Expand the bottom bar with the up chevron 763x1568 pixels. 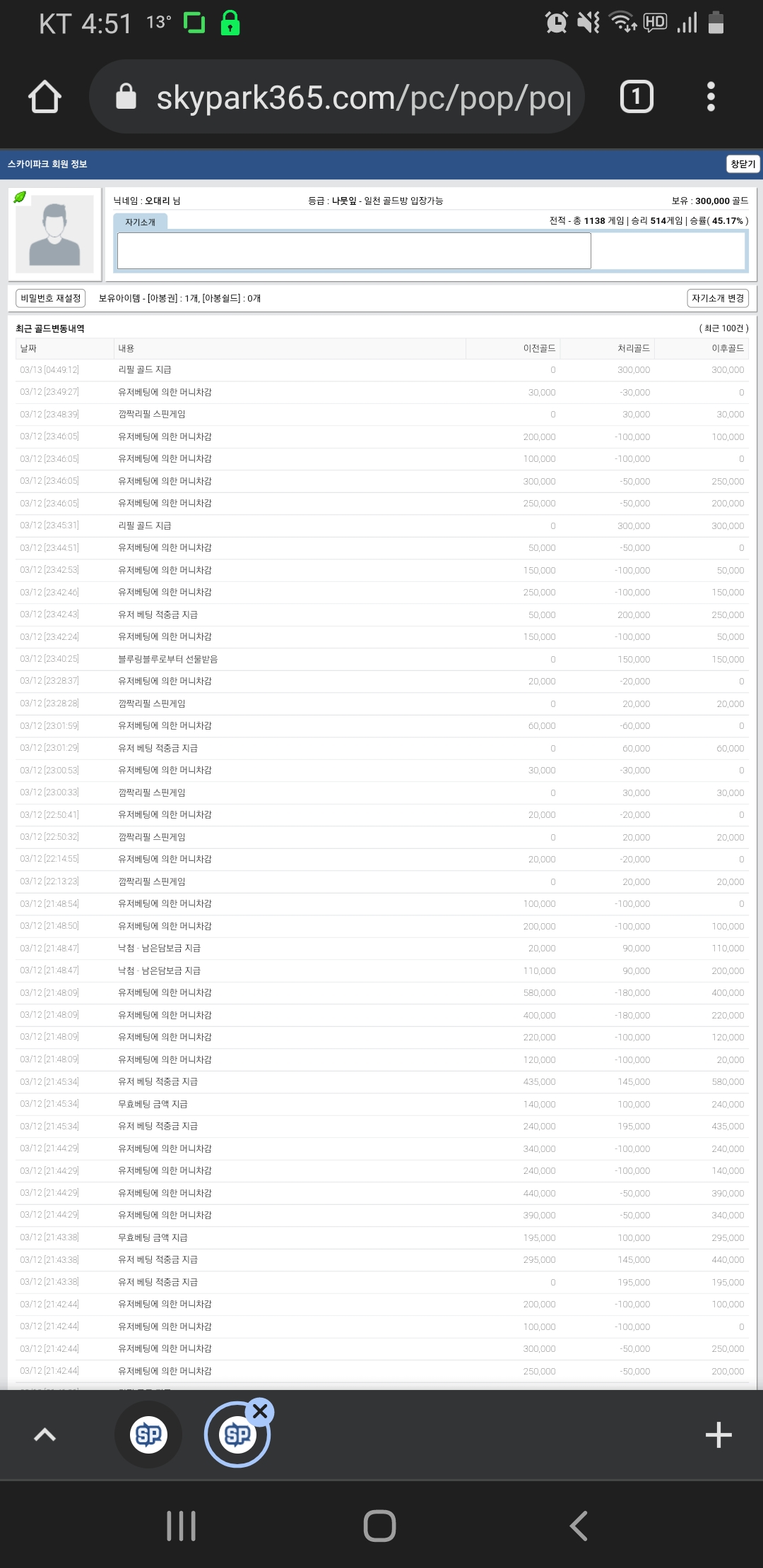pyautogui.click(x=45, y=1435)
